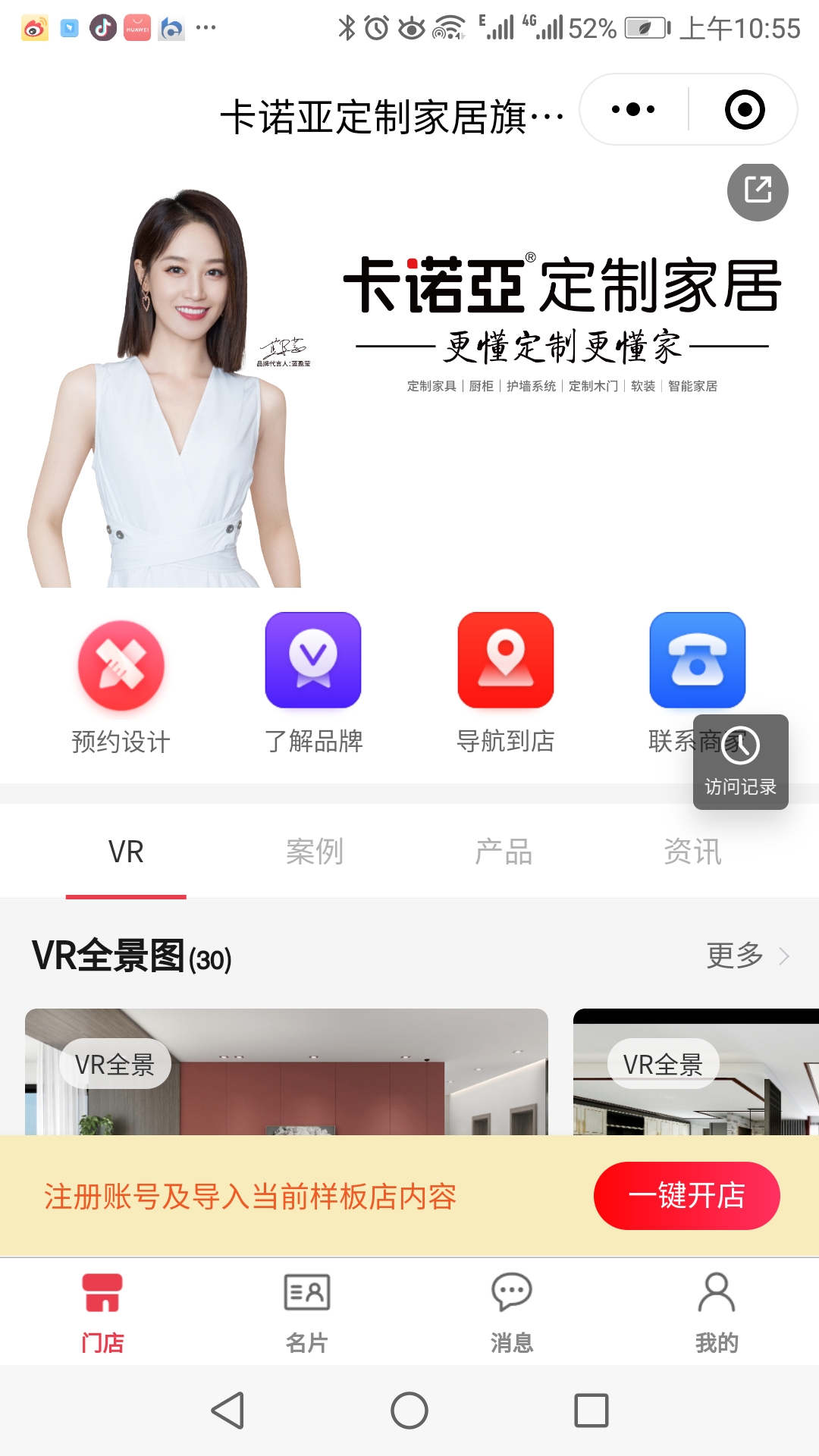Tap the 一键开店 button

[x=686, y=1196]
